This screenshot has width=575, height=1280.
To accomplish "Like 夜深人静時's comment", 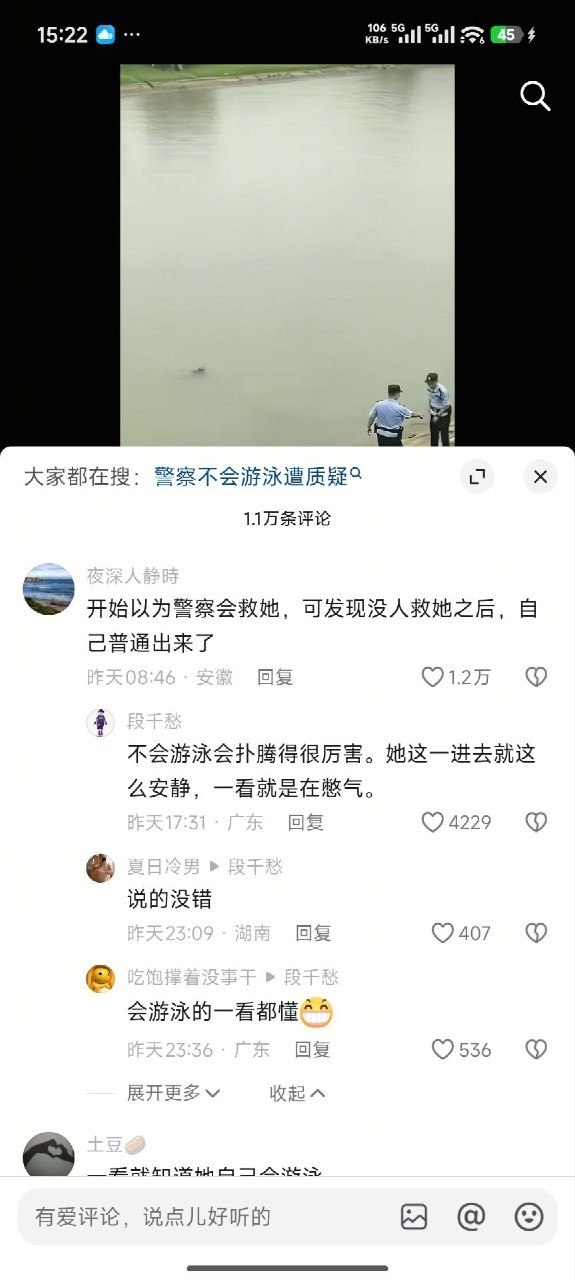I will (456, 677).
